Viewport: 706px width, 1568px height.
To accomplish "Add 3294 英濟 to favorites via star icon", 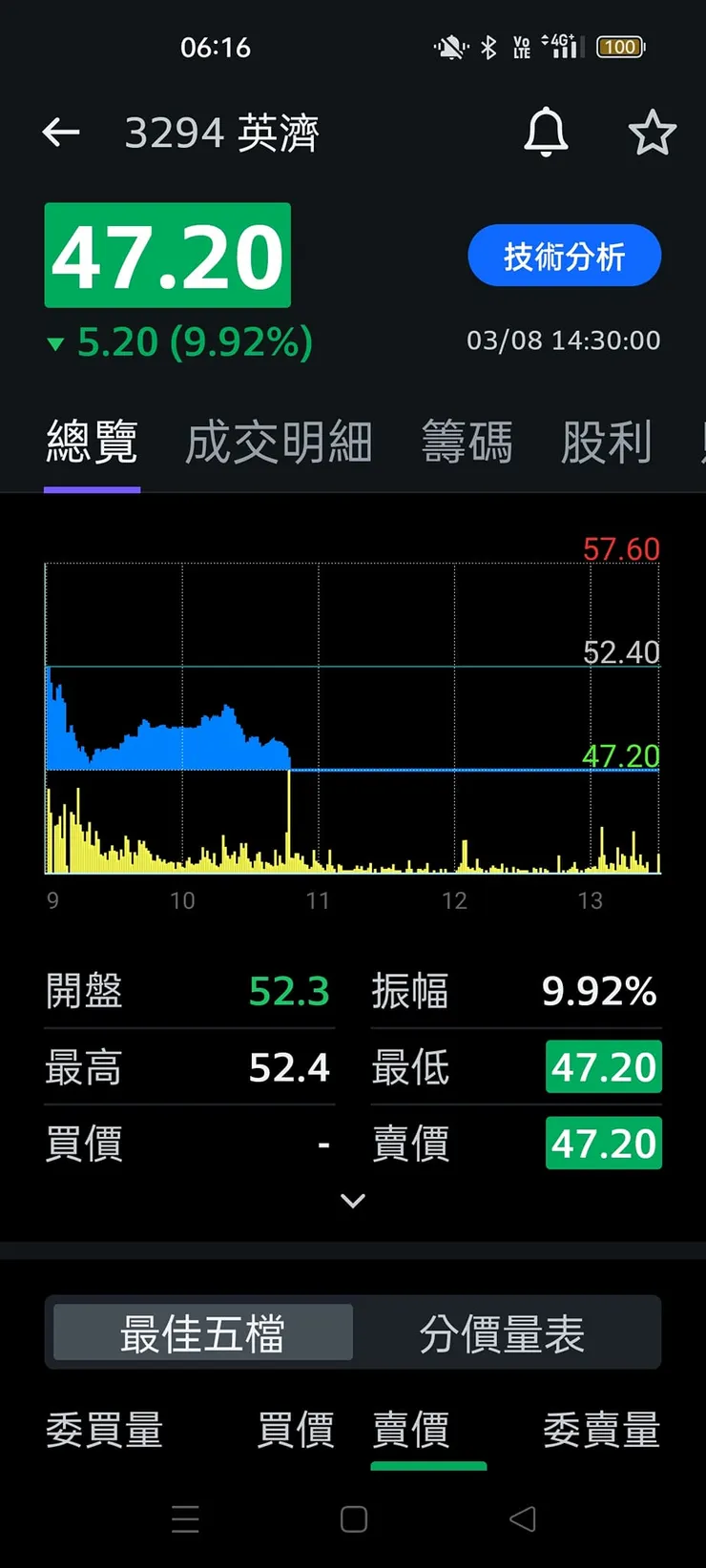I will (653, 133).
